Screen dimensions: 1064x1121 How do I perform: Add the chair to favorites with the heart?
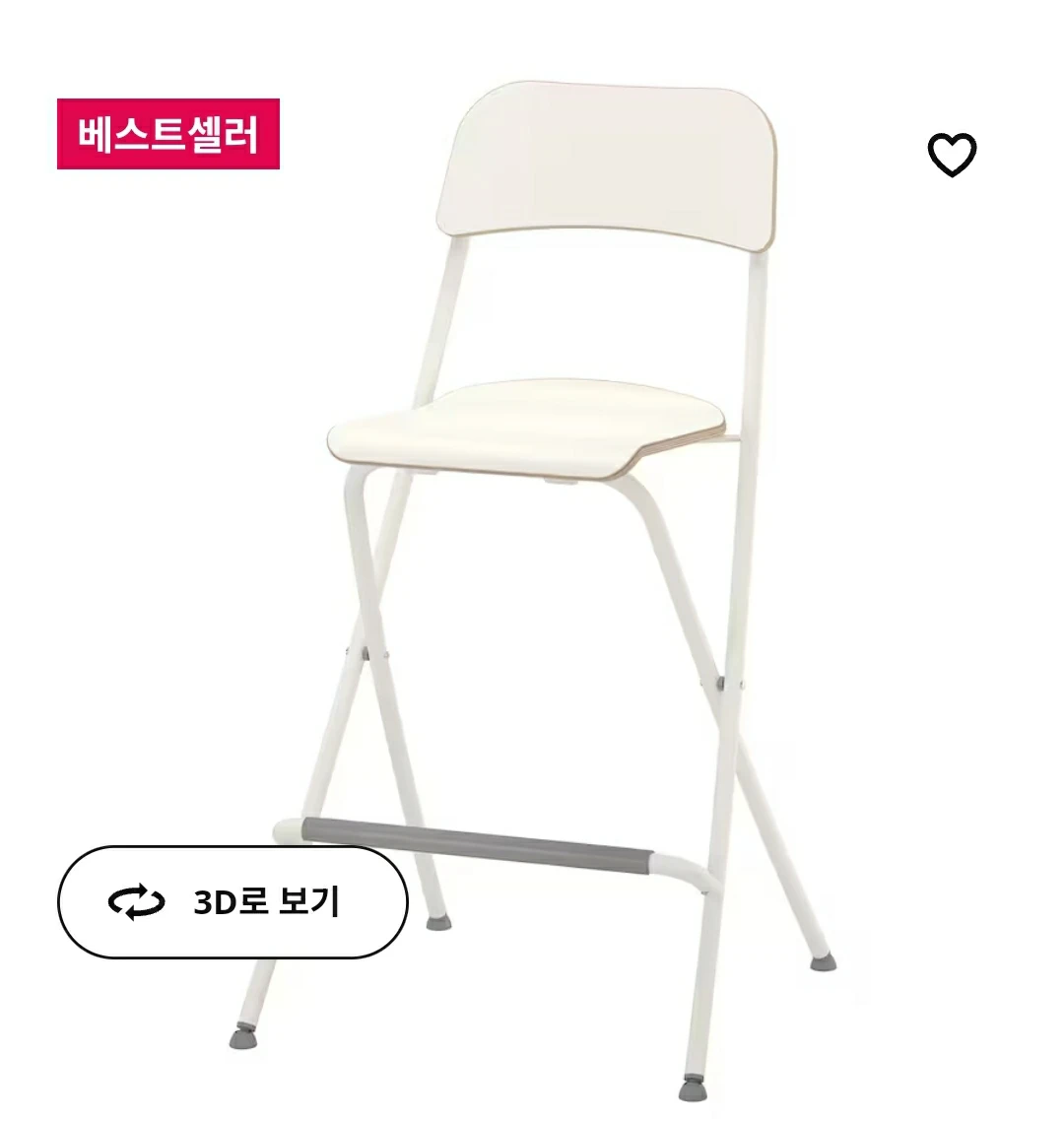[951, 156]
